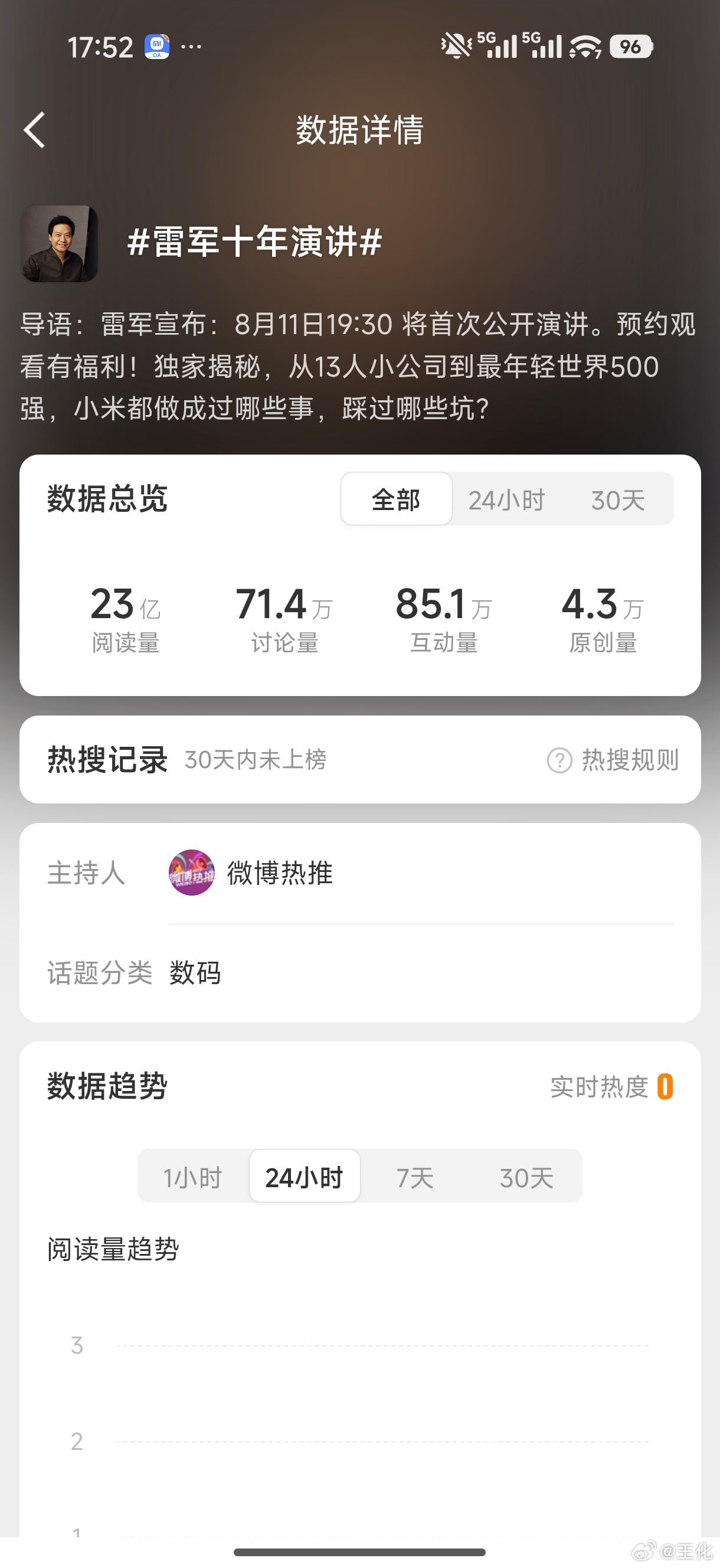
Task: Switch 数据总览 to 30天
Action: [x=618, y=499]
